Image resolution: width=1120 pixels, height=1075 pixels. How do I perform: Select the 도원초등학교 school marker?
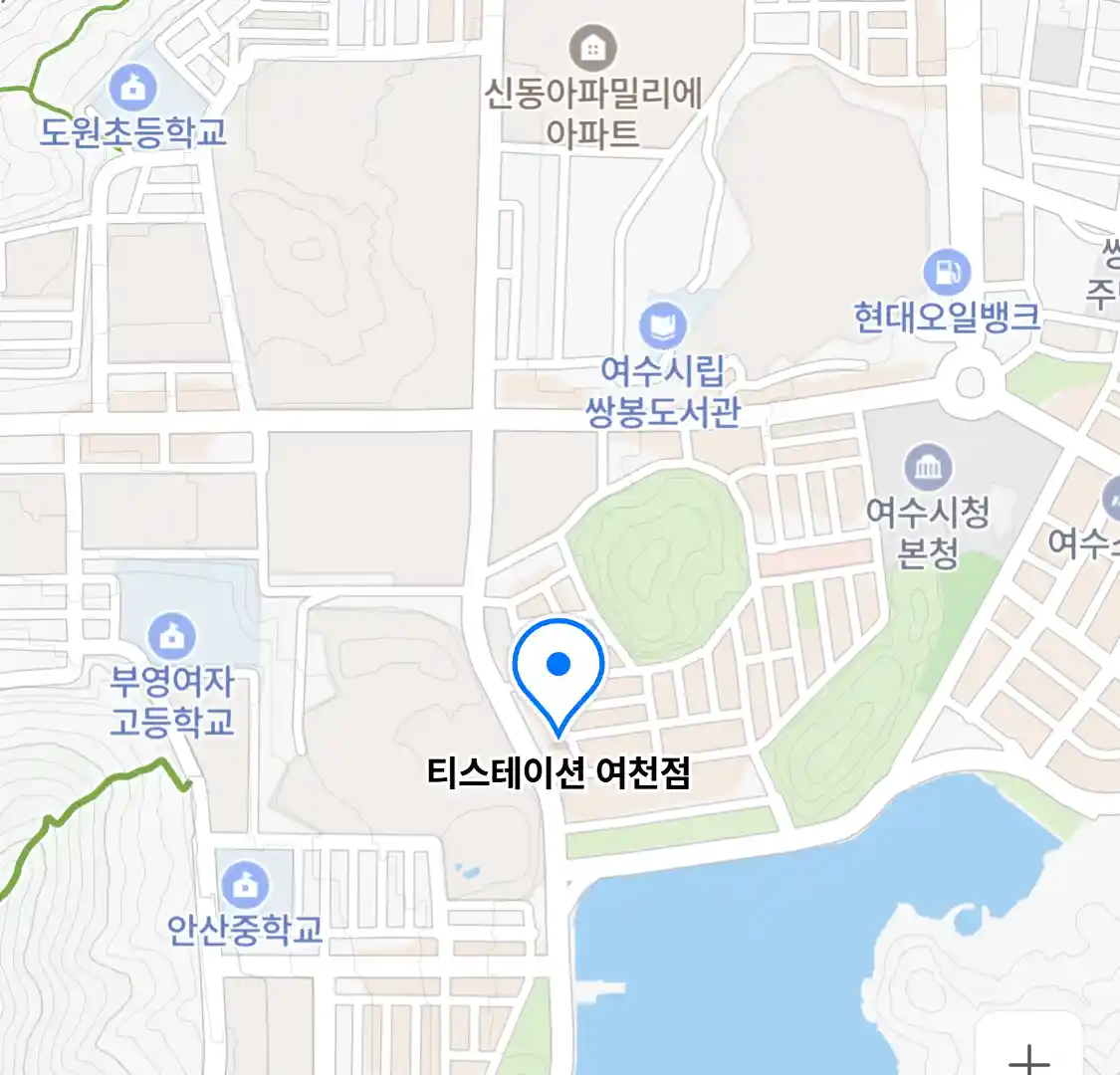[x=132, y=88]
